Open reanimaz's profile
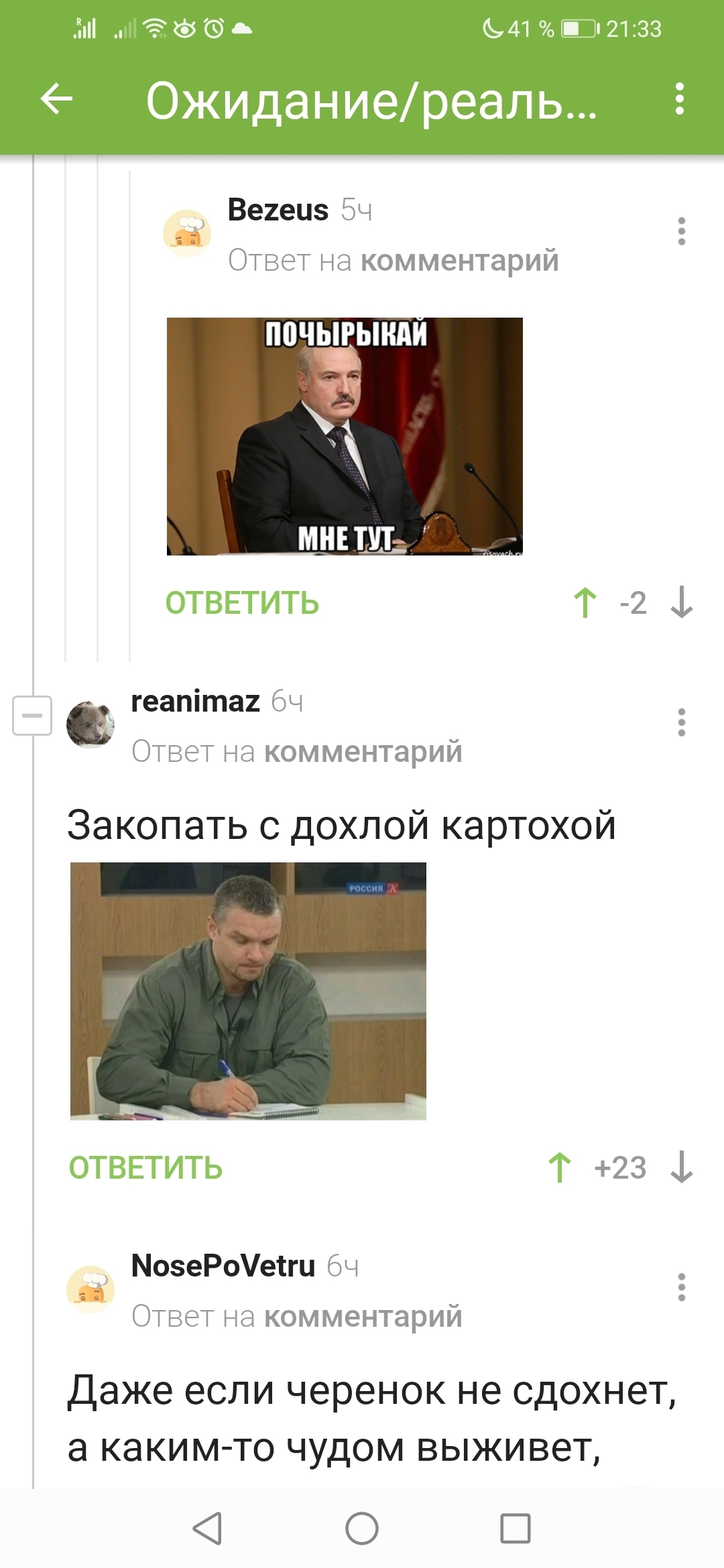This screenshot has height=1568, width=724. tap(195, 702)
